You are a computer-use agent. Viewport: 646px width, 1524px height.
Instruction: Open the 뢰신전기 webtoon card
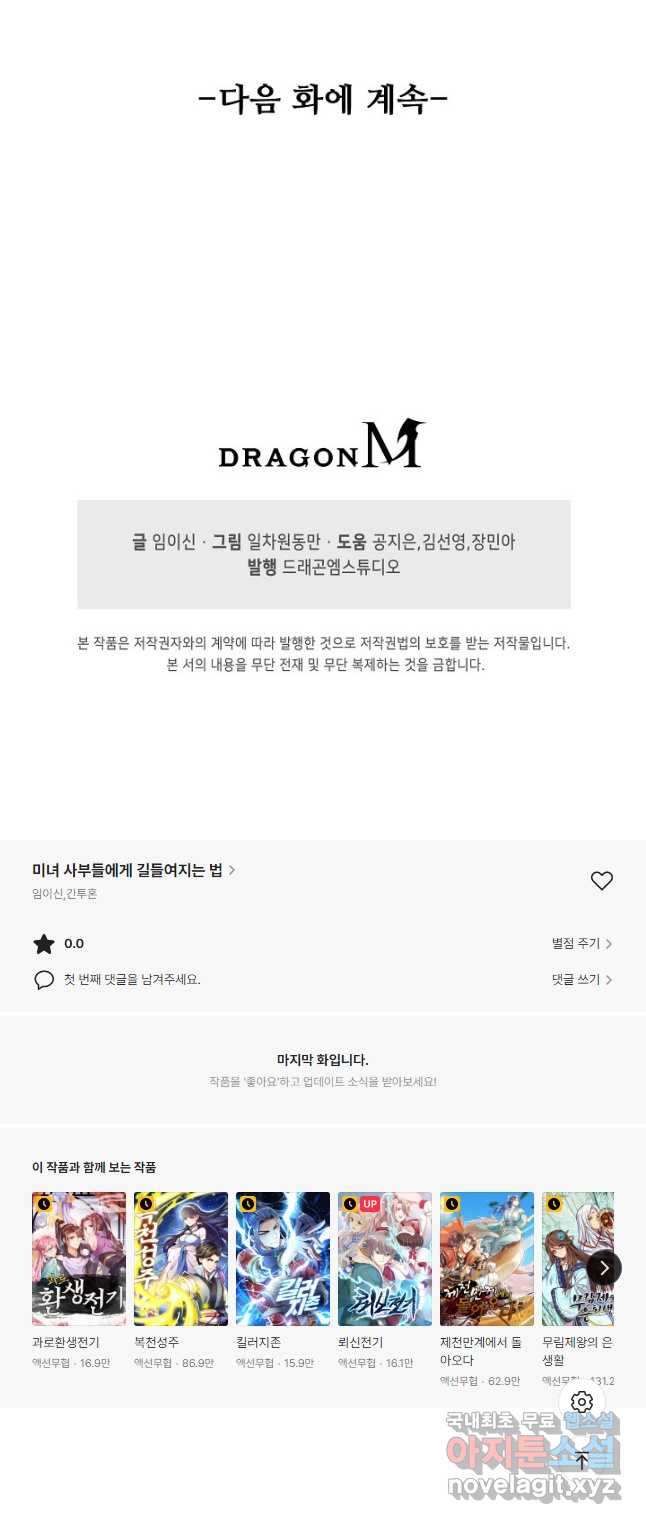coord(385,1259)
